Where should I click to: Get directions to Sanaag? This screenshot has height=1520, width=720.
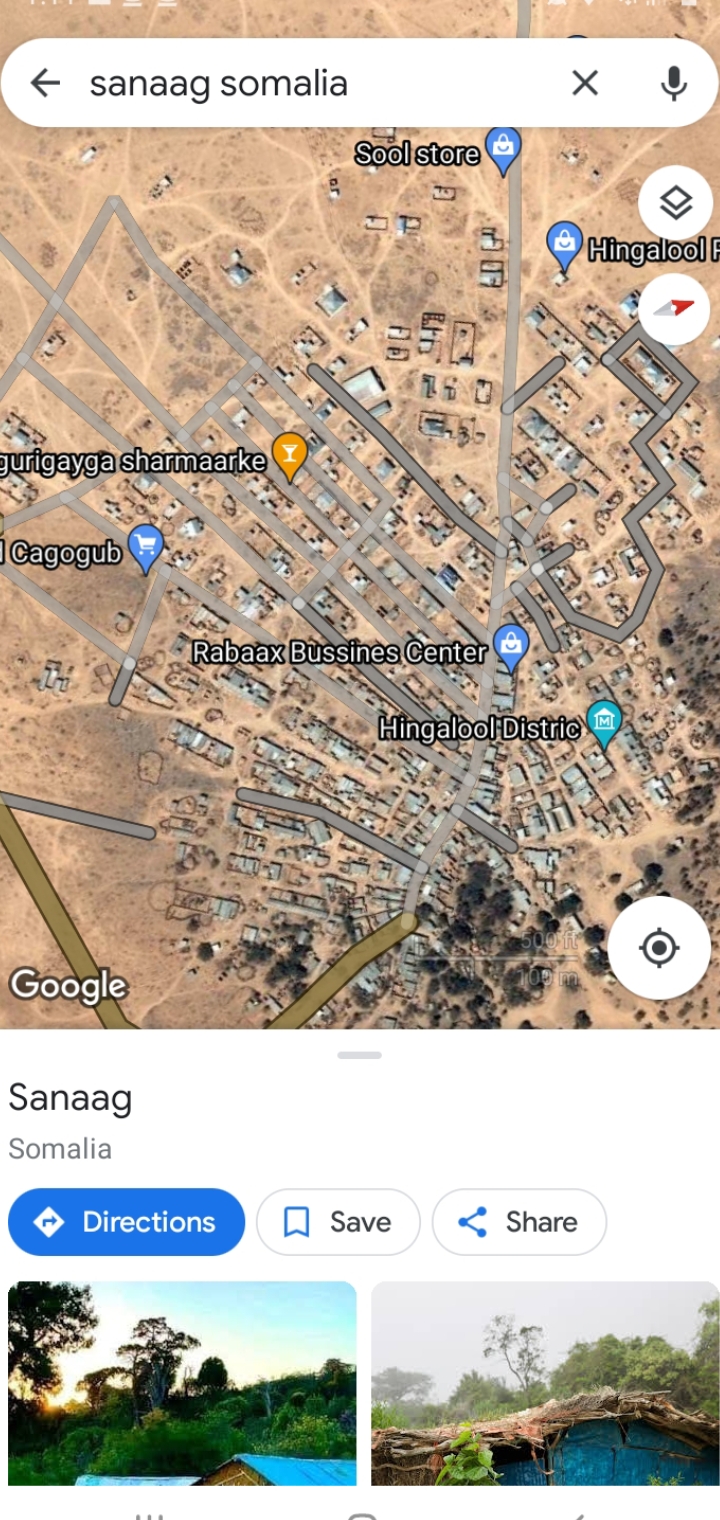(127, 1221)
